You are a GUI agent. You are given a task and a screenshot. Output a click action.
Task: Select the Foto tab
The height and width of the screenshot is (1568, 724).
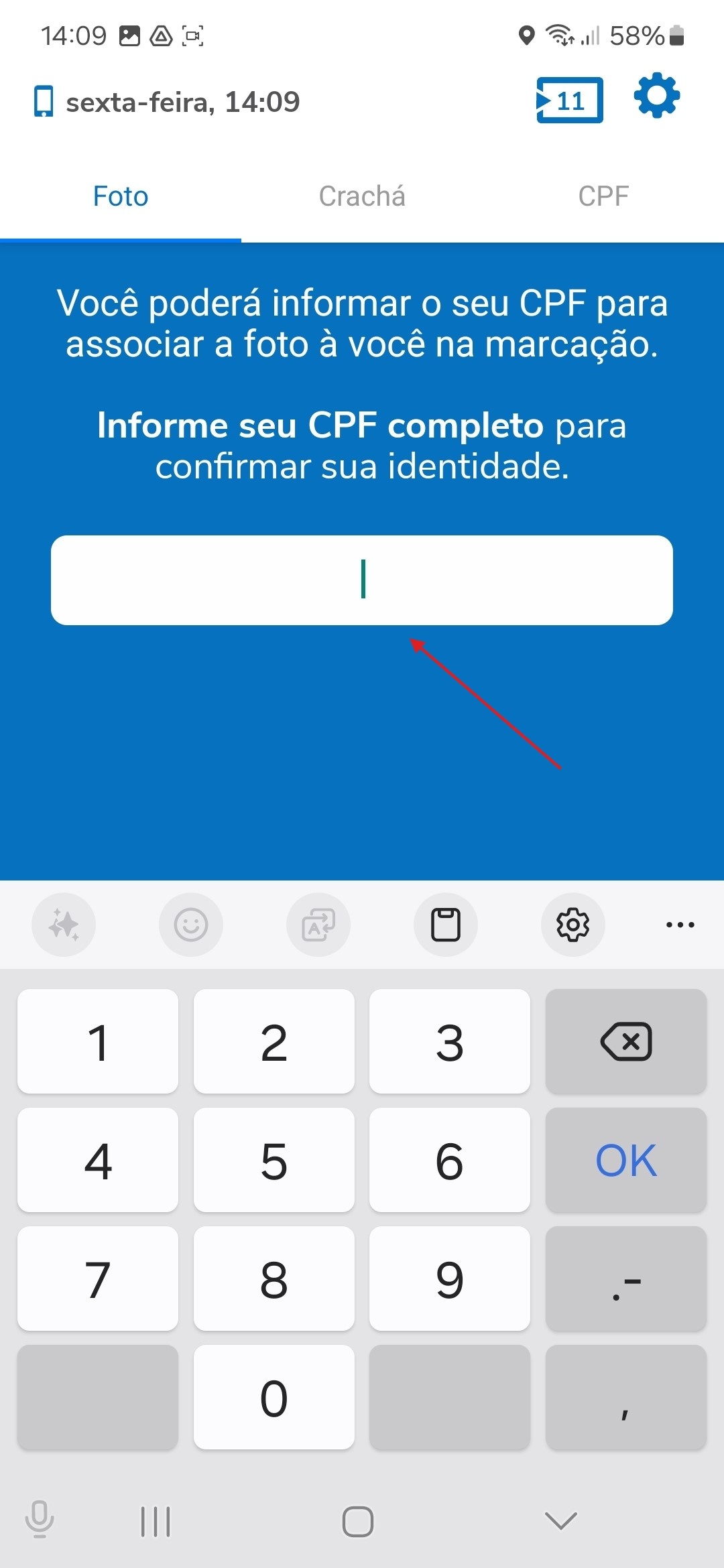click(121, 196)
